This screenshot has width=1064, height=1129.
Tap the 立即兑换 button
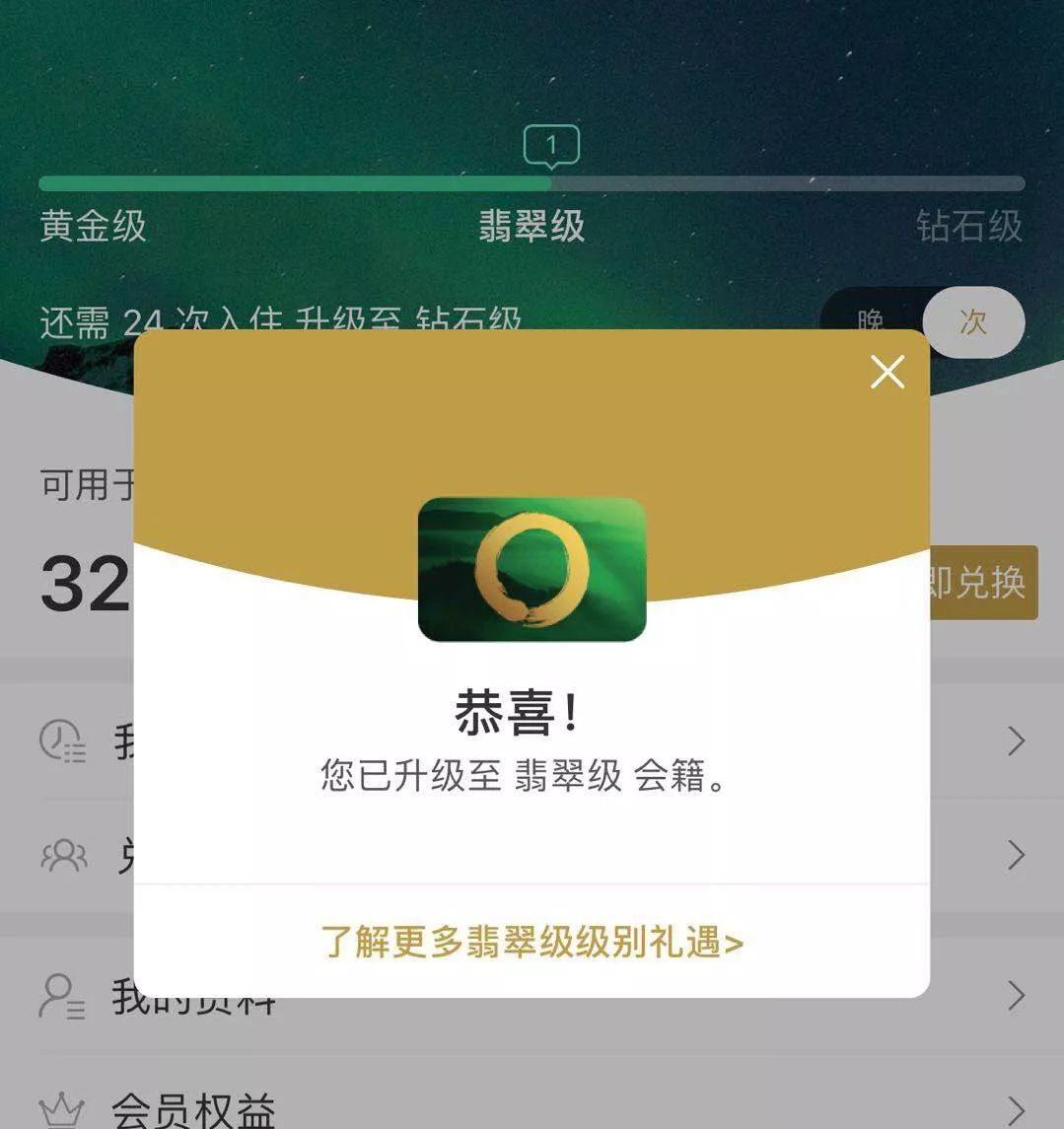(983, 582)
